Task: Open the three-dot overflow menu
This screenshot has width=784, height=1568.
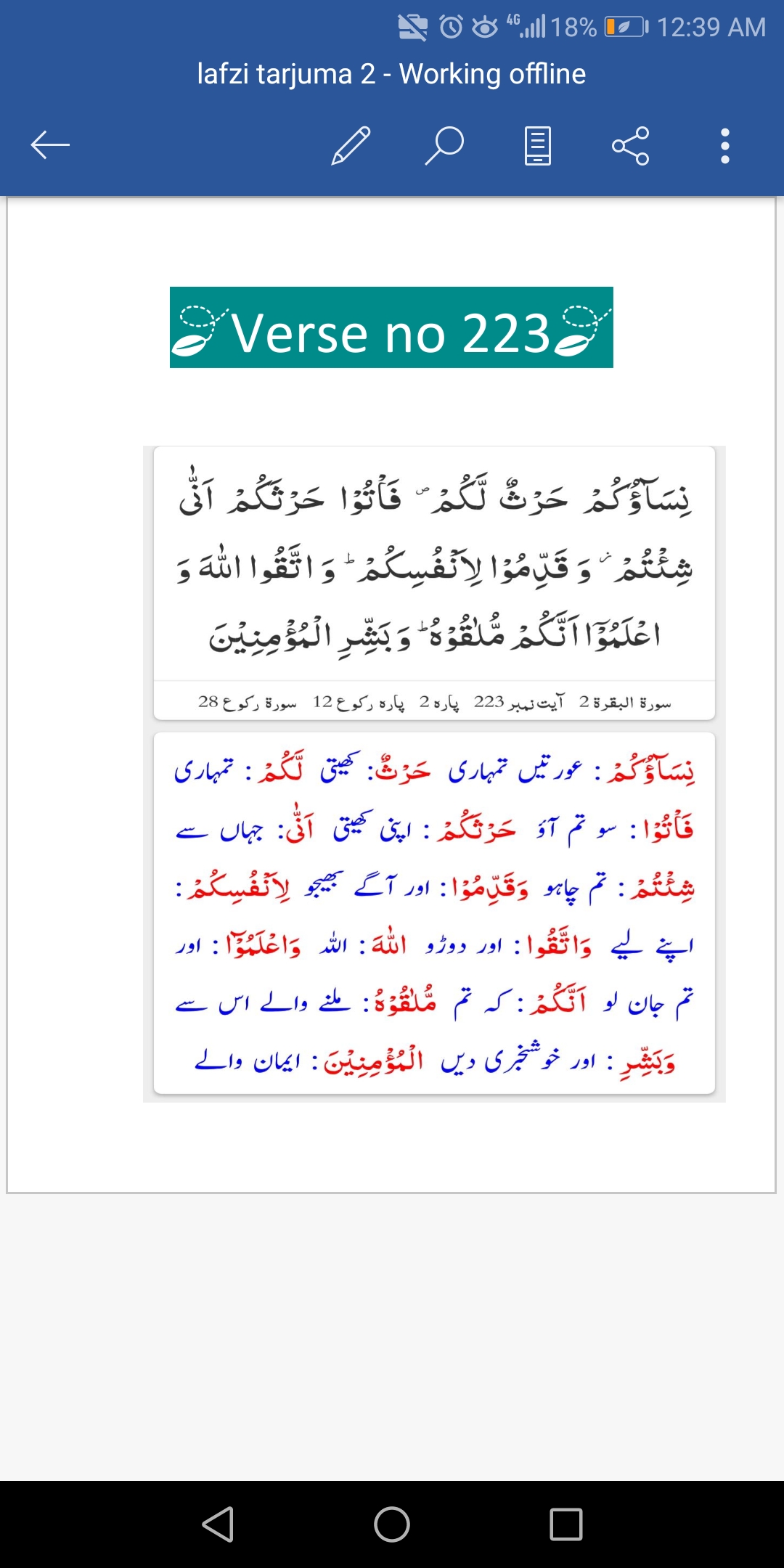Action: coord(724,145)
